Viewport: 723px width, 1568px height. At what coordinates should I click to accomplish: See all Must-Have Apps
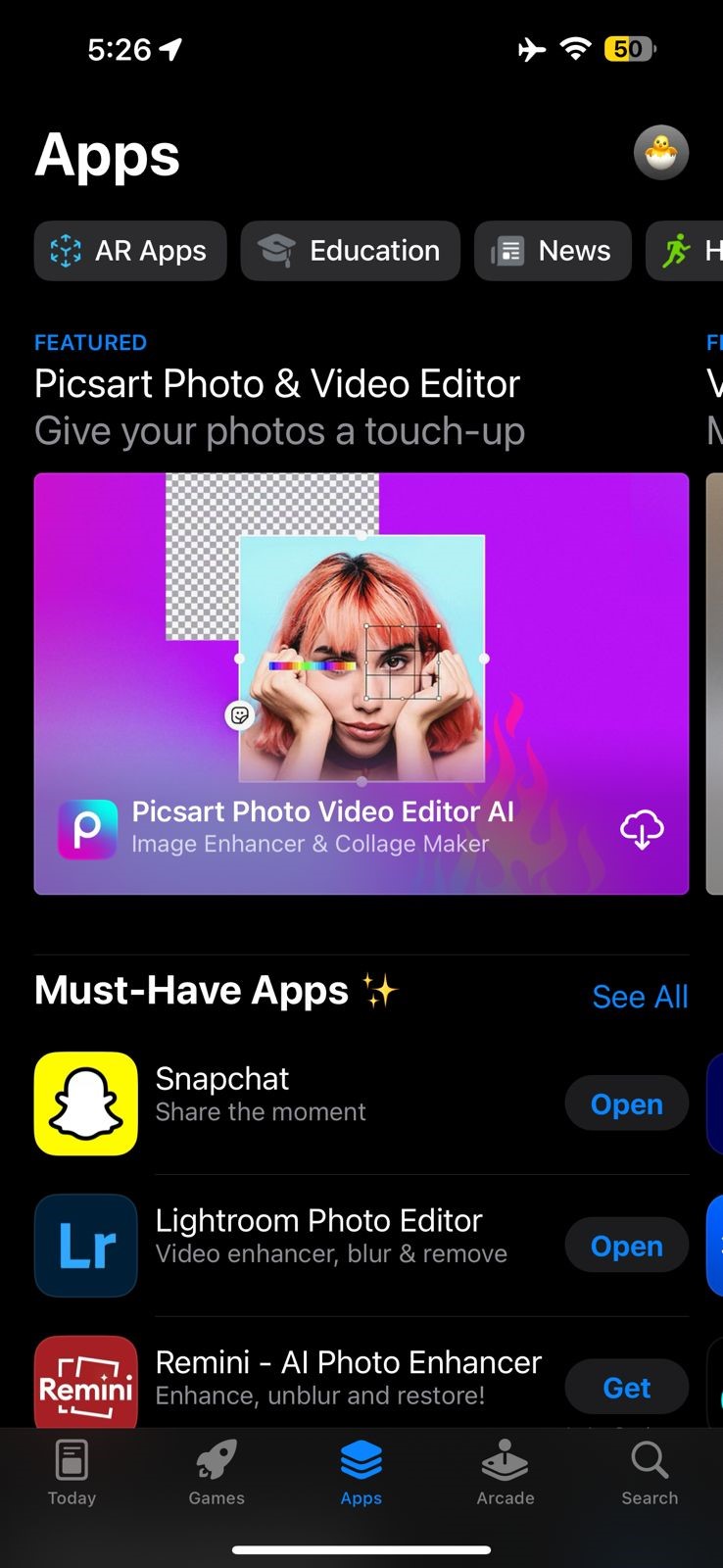click(x=640, y=997)
